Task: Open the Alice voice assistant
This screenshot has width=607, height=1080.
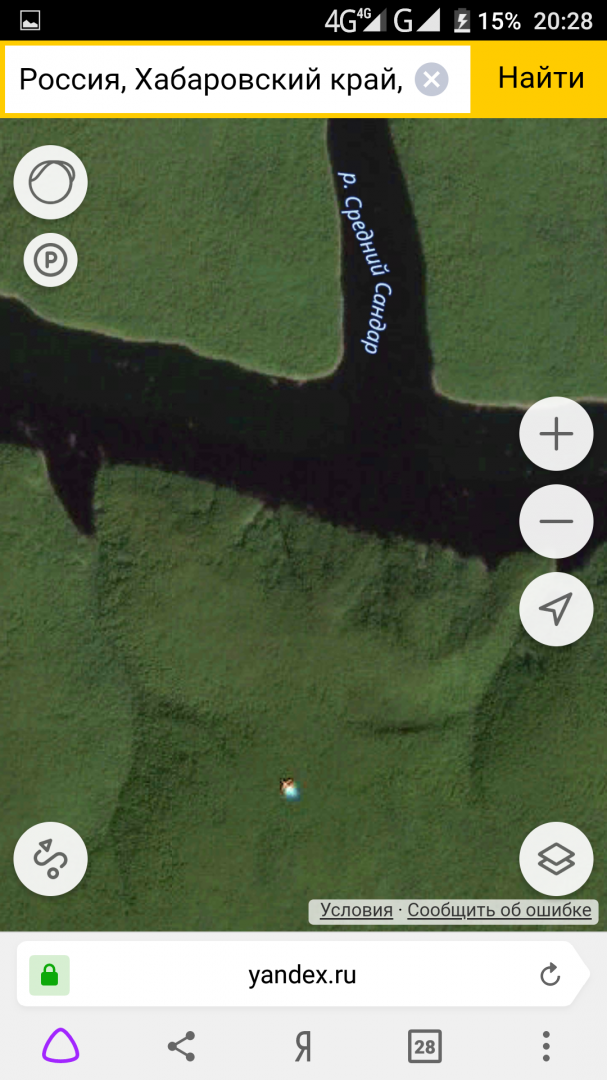Action: 60,1047
